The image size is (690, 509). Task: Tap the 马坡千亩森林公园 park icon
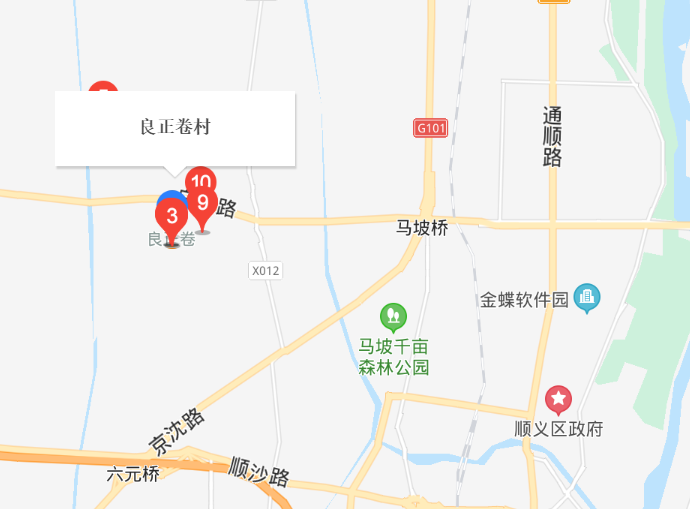point(394,318)
